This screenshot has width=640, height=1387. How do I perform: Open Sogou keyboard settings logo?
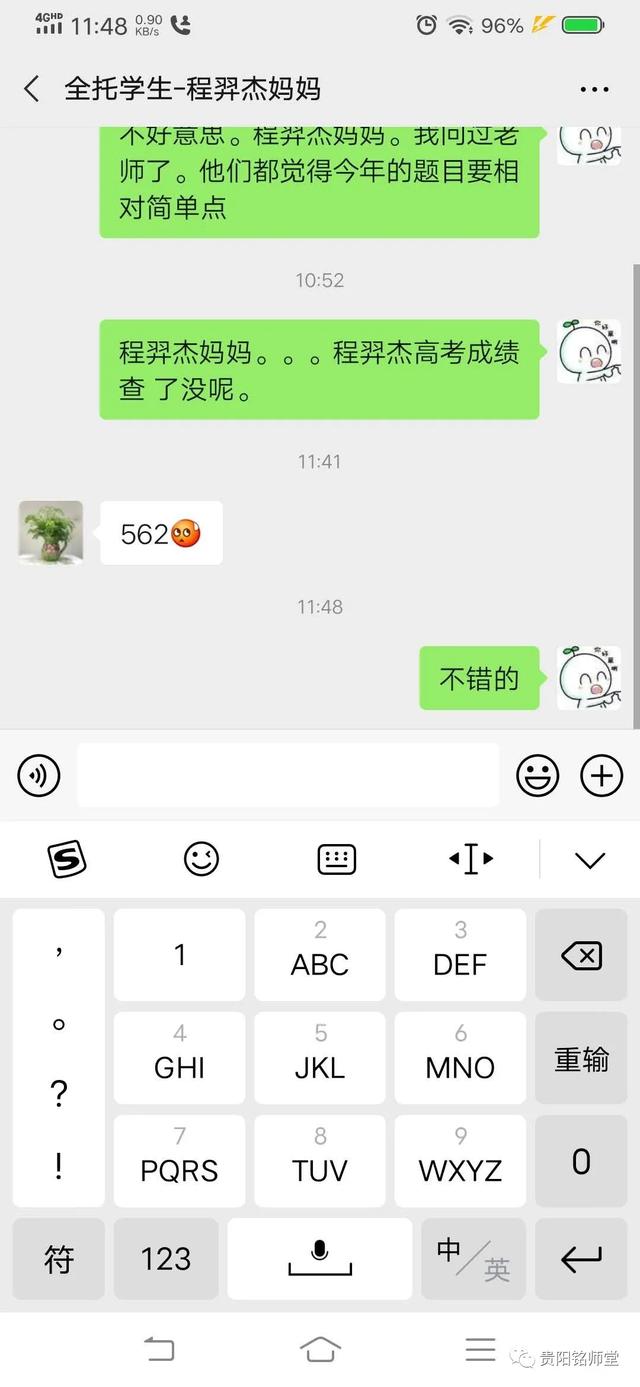pyautogui.click(x=67, y=858)
